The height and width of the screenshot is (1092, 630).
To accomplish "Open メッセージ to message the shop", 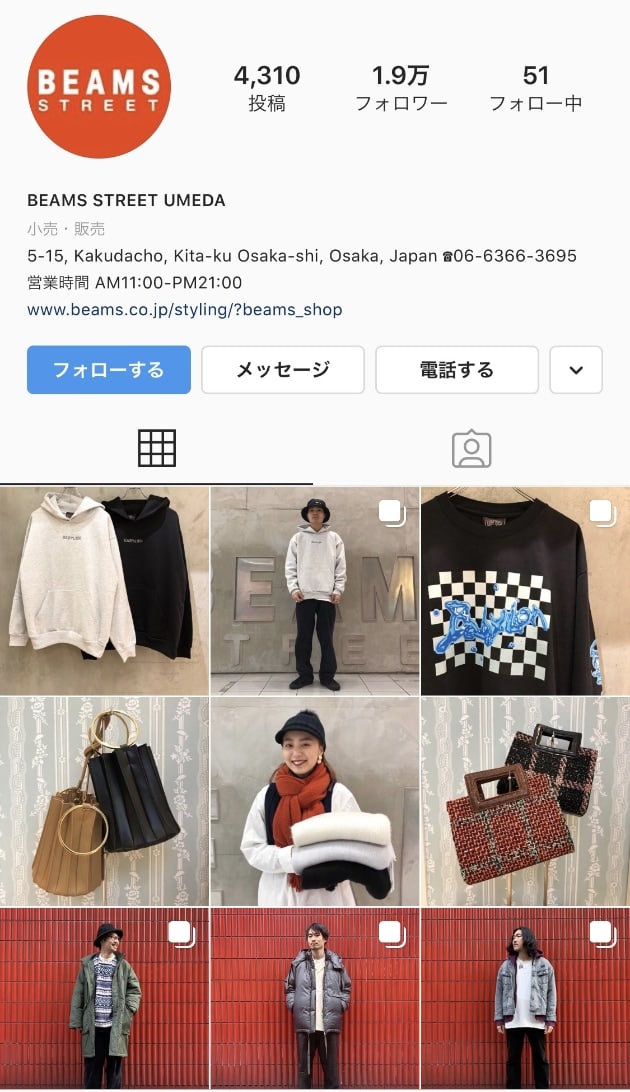I will 282,370.
